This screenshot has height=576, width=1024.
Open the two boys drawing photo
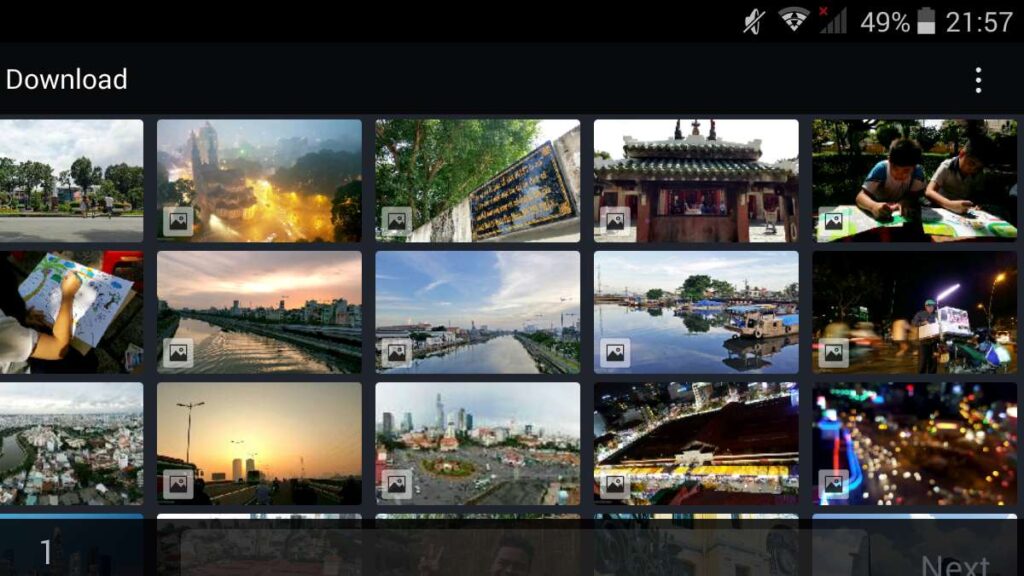pyautogui.click(x=914, y=180)
